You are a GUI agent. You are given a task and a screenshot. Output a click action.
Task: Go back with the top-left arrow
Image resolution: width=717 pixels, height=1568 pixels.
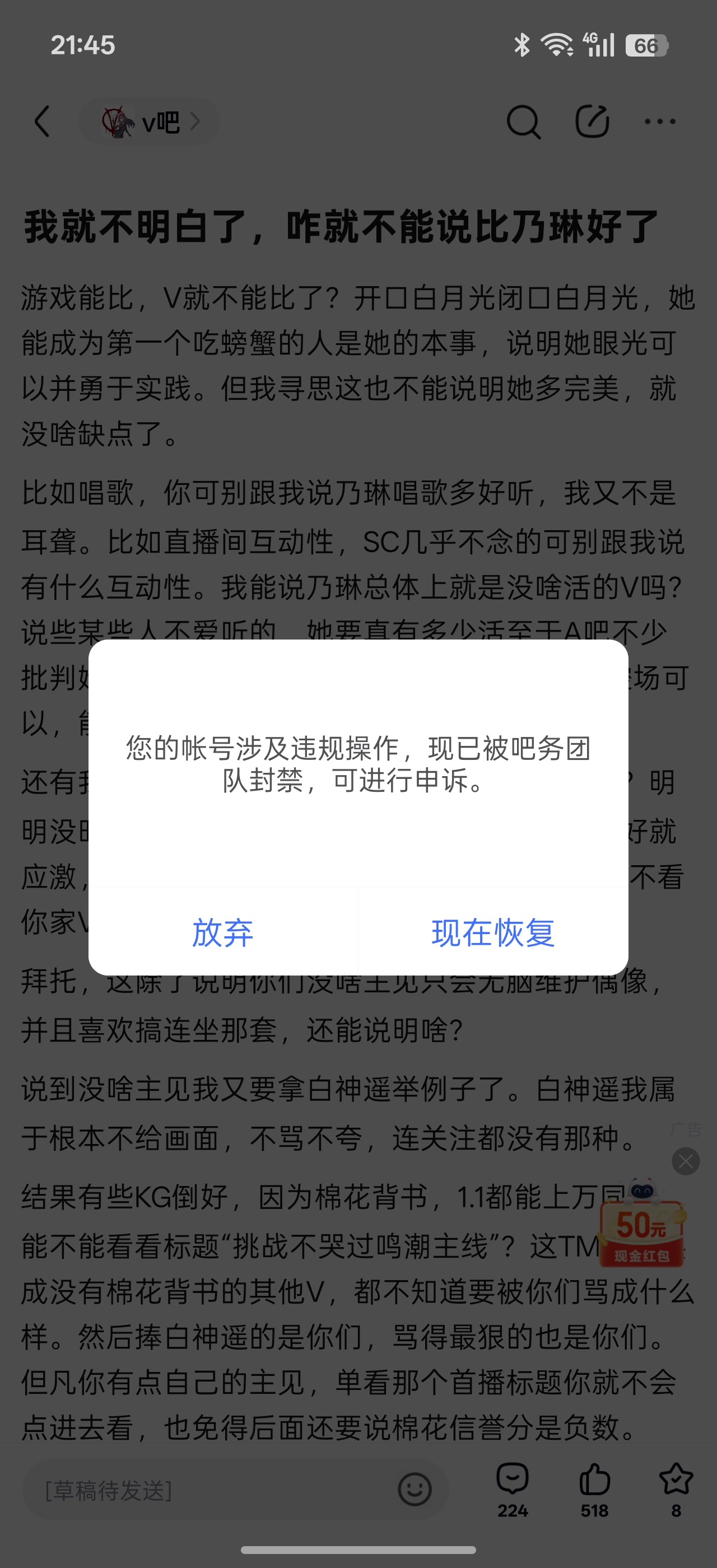(x=41, y=121)
